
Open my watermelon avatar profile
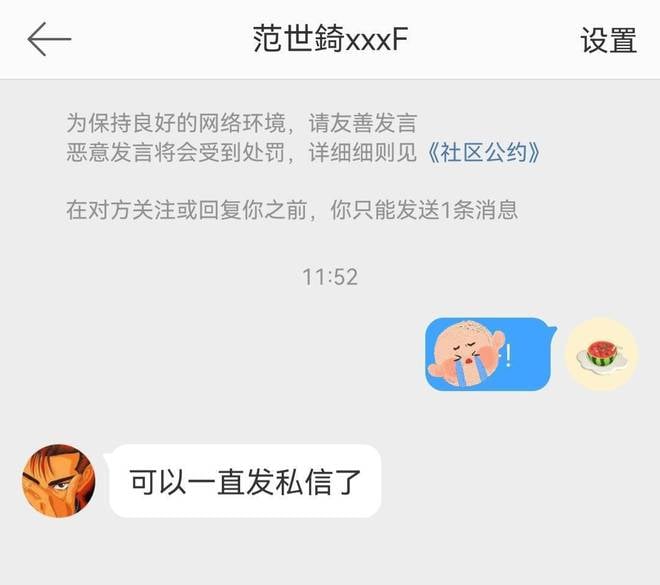click(602, 354)
